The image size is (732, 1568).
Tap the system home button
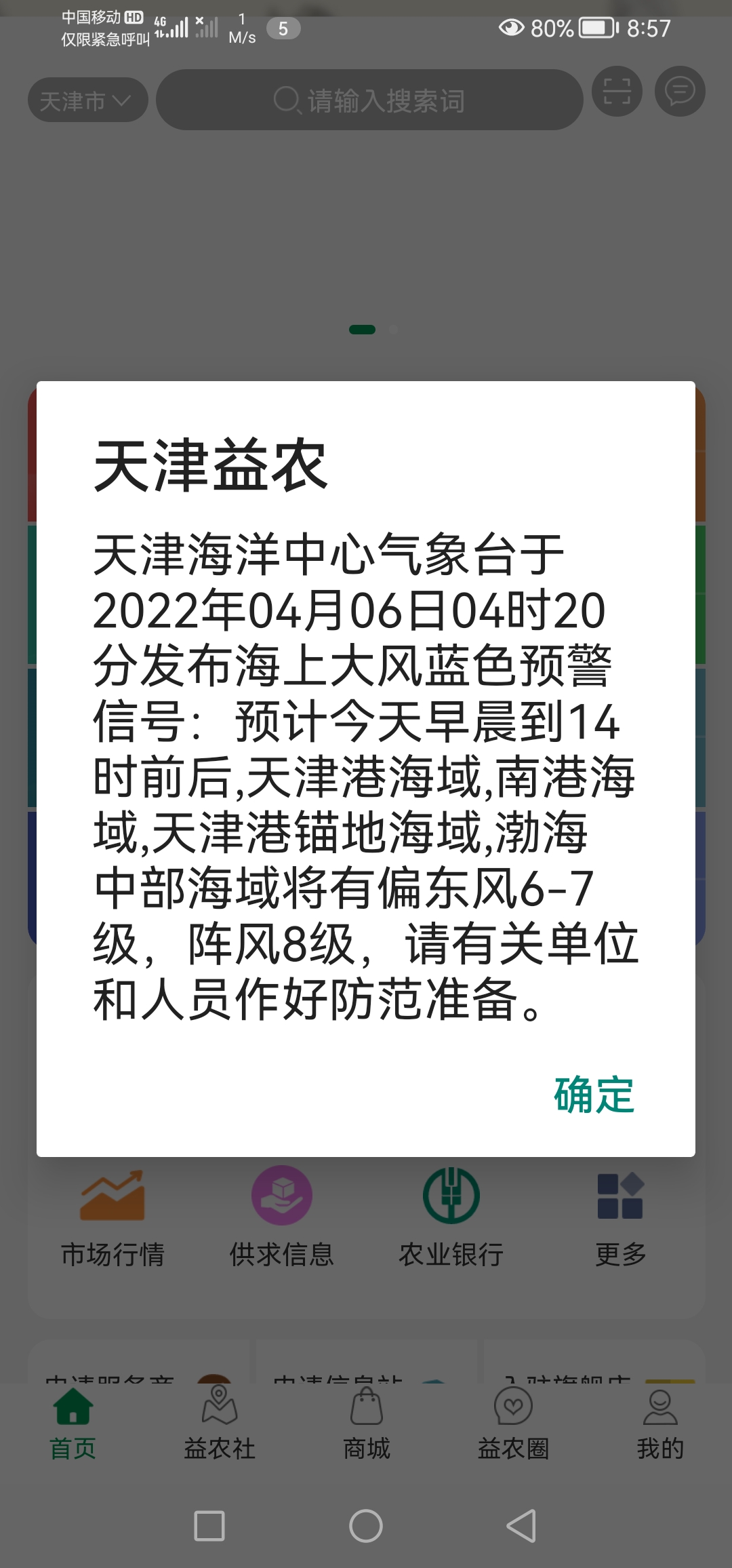click(366, 1526)
